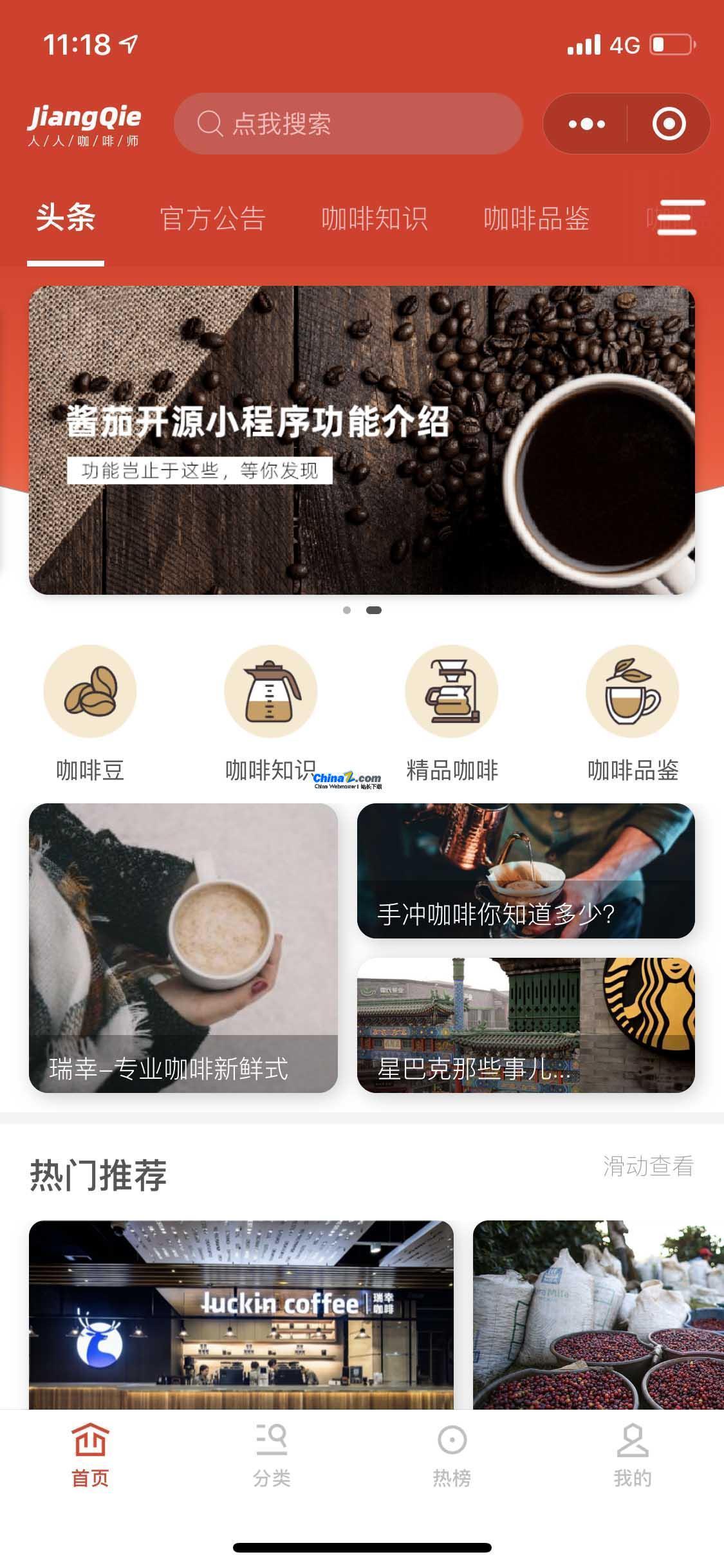The image size is (724, 1568).
Task: Open the mini program three-dot menu
Action: pos(586,124)
